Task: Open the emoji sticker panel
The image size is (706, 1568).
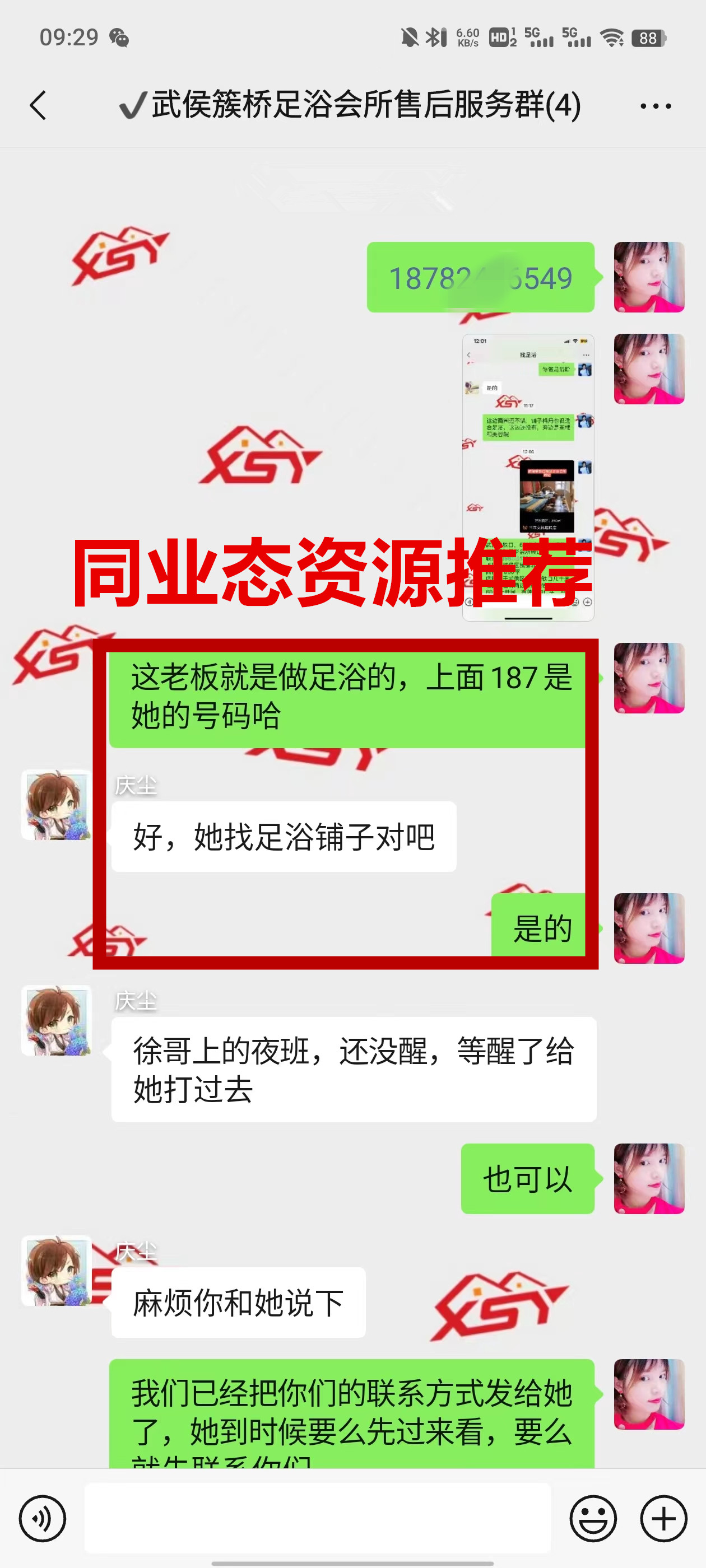Action: point(593,1518)
